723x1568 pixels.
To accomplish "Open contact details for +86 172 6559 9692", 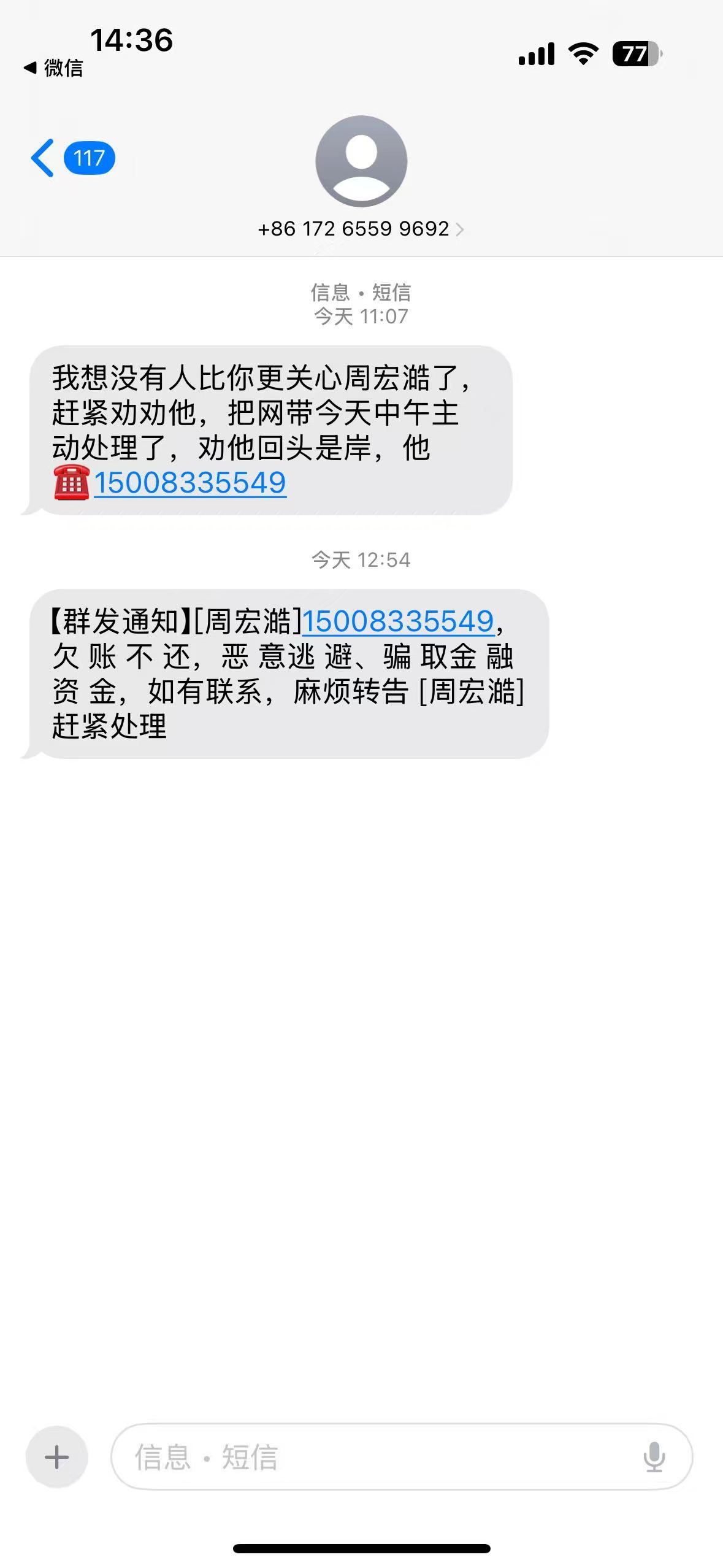I will click(x=361, y=229).
